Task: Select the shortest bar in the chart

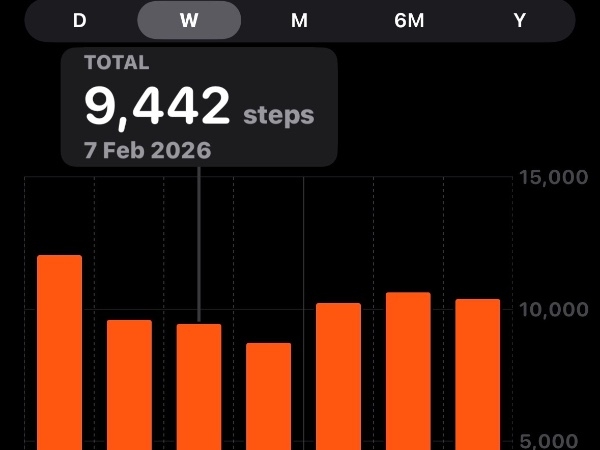Action: click(269, 395)
